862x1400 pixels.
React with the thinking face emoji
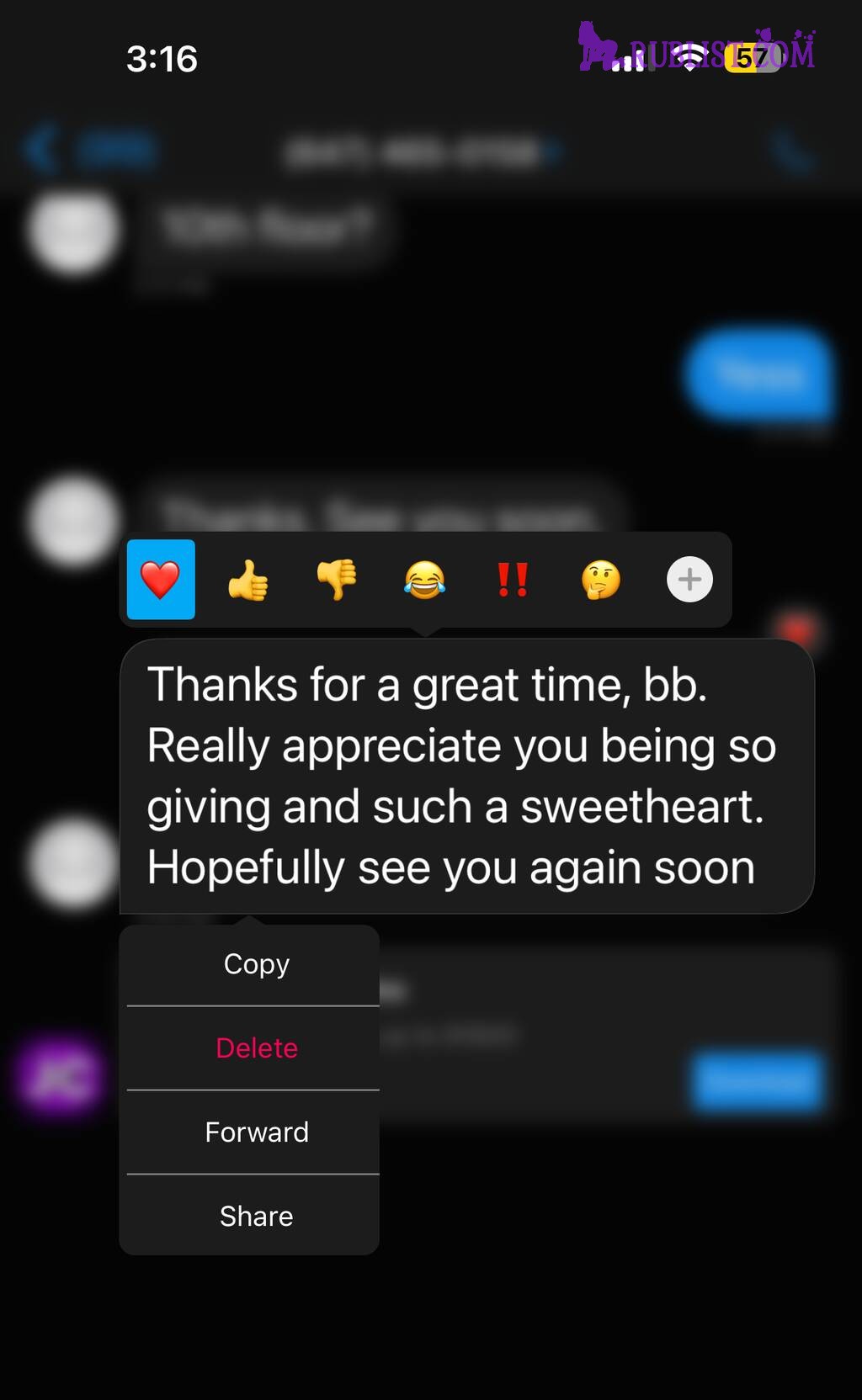coord(601,580)
